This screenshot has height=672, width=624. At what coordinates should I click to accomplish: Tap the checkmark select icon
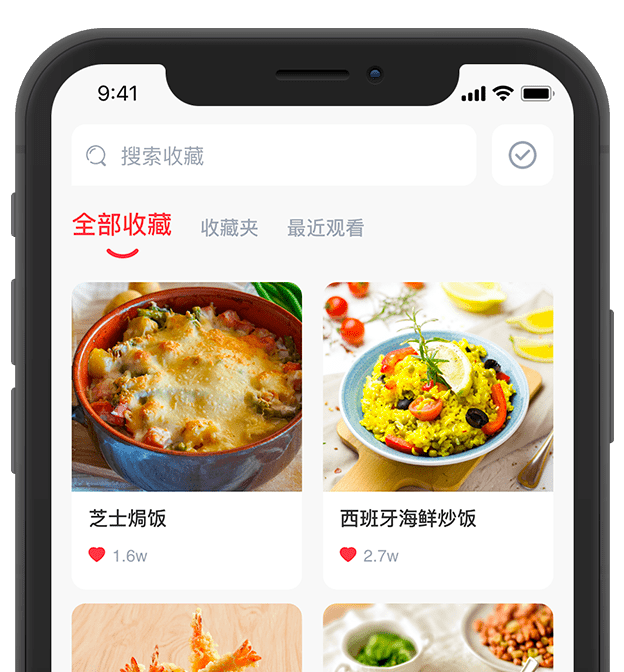(522, 155)
